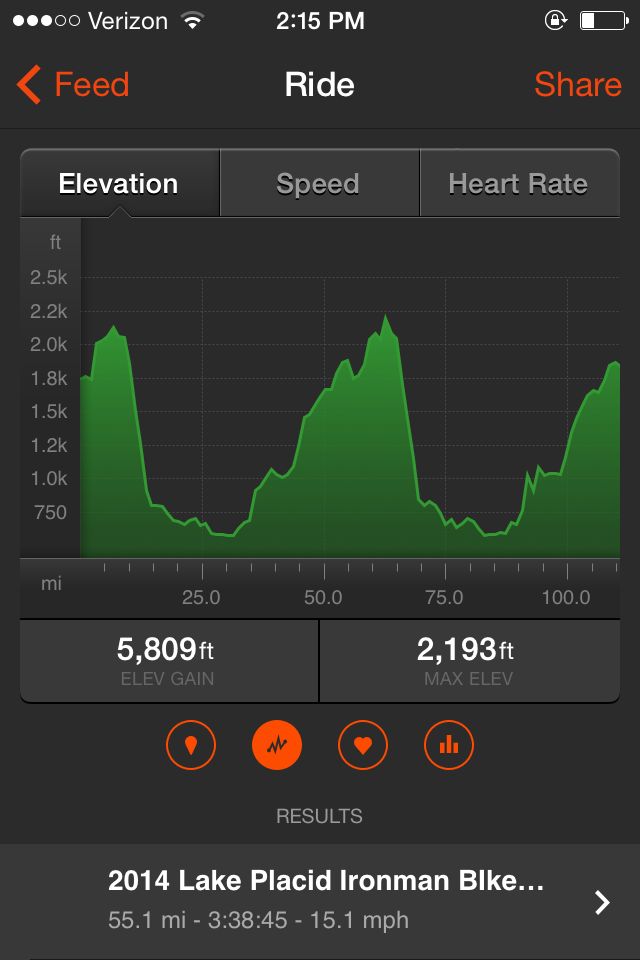Open the bar chart icon view
This screenshot has height=960, width=640.
click(449, 745)
